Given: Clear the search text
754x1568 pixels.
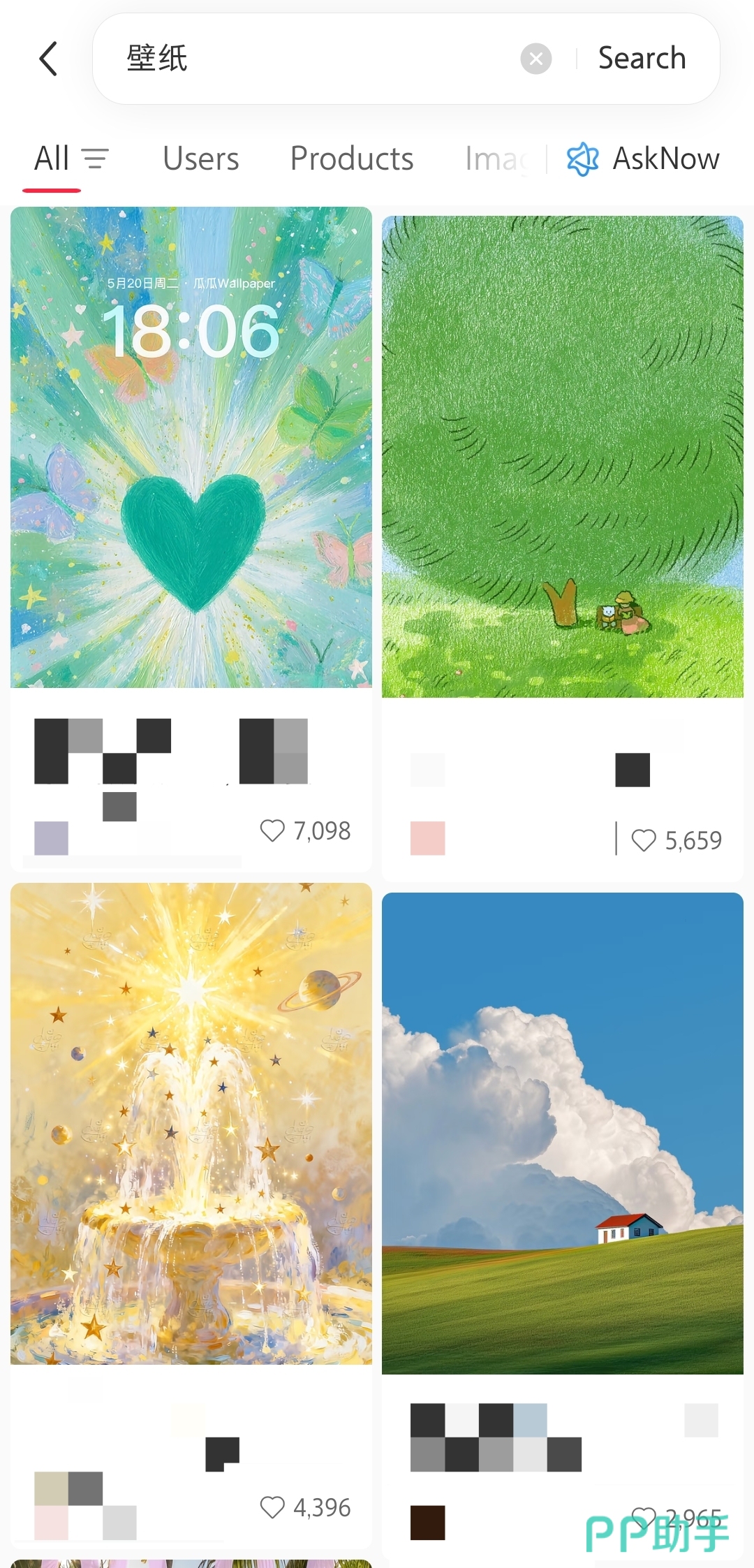Looking at the screenshot, I should point(535,59).
